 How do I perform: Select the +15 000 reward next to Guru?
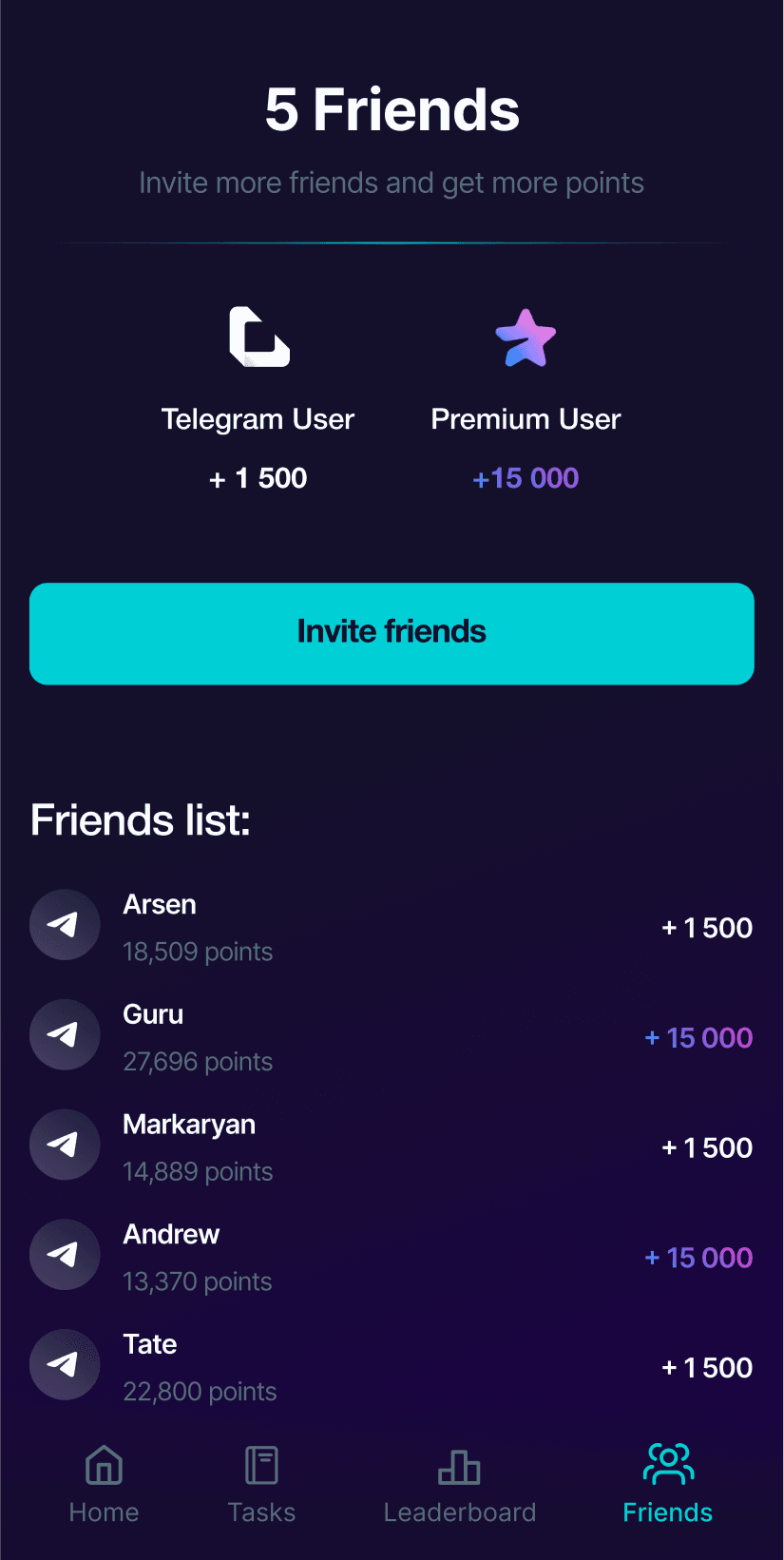pyautogui.click(x=698, y=1037)
